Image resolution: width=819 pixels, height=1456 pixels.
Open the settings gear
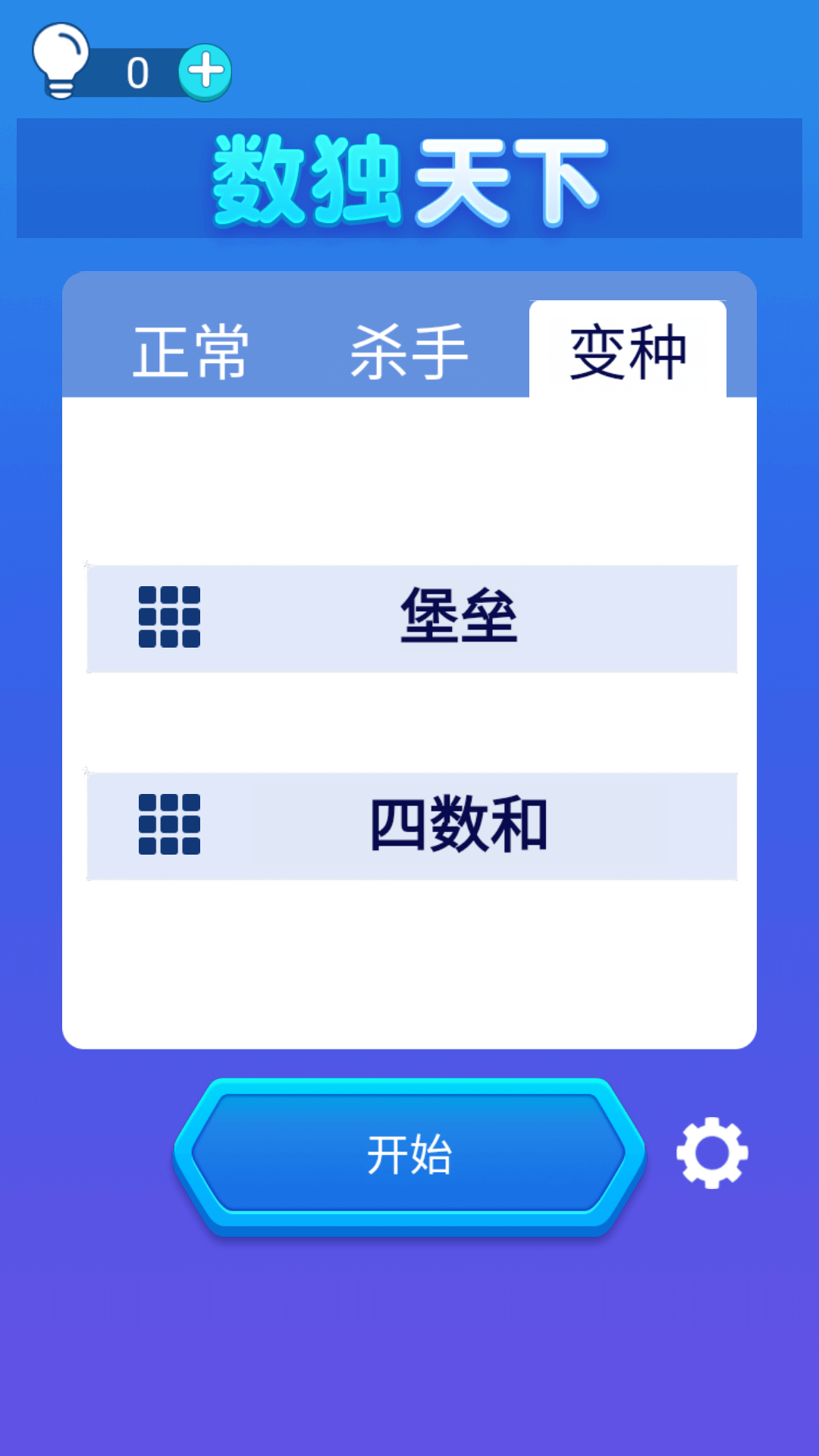(711, 1153)
